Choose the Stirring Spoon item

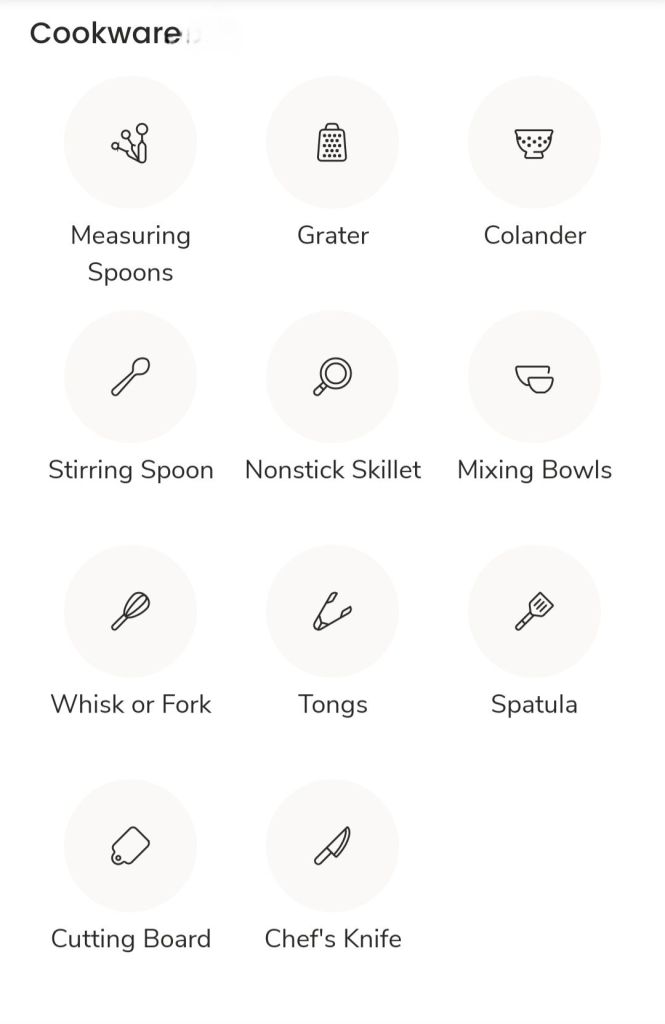point(130,377)
